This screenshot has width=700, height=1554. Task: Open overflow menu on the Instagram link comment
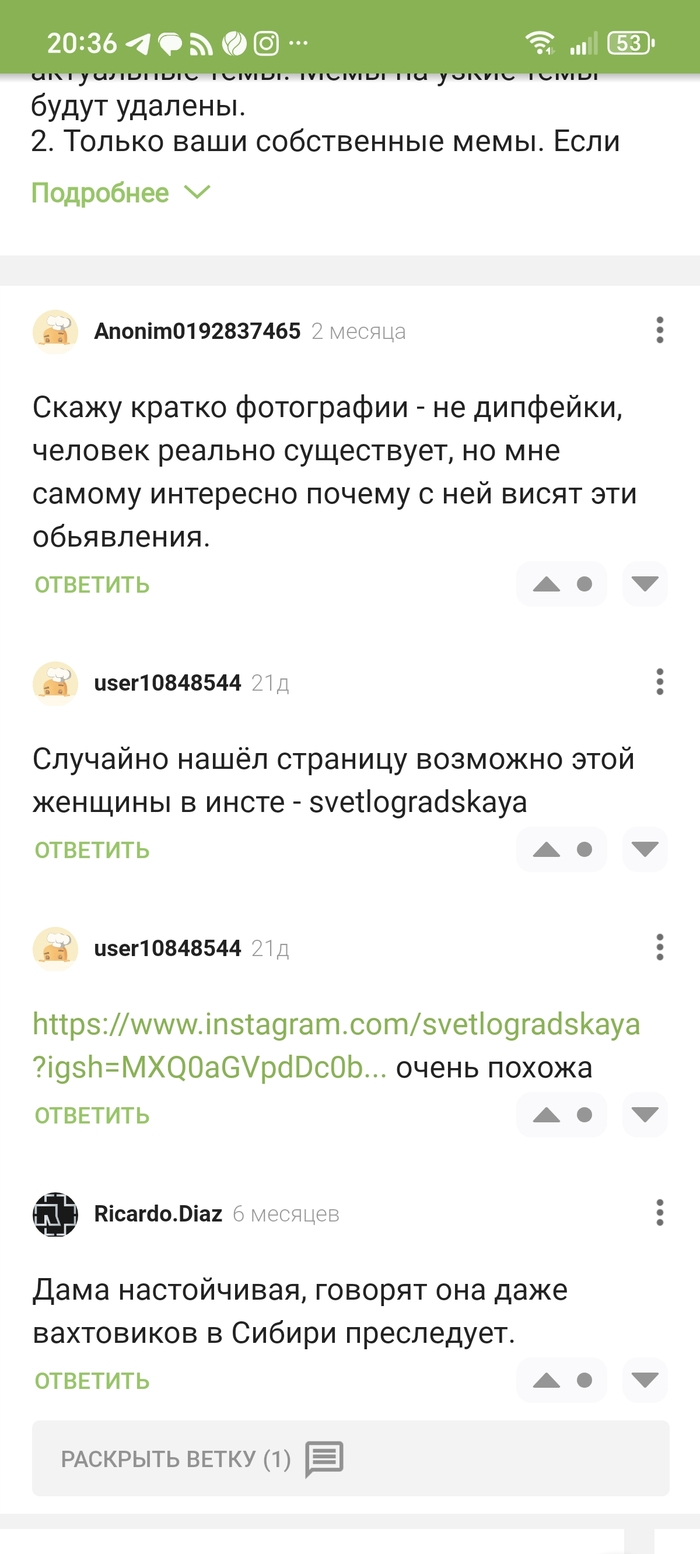(x=659, y=947)
